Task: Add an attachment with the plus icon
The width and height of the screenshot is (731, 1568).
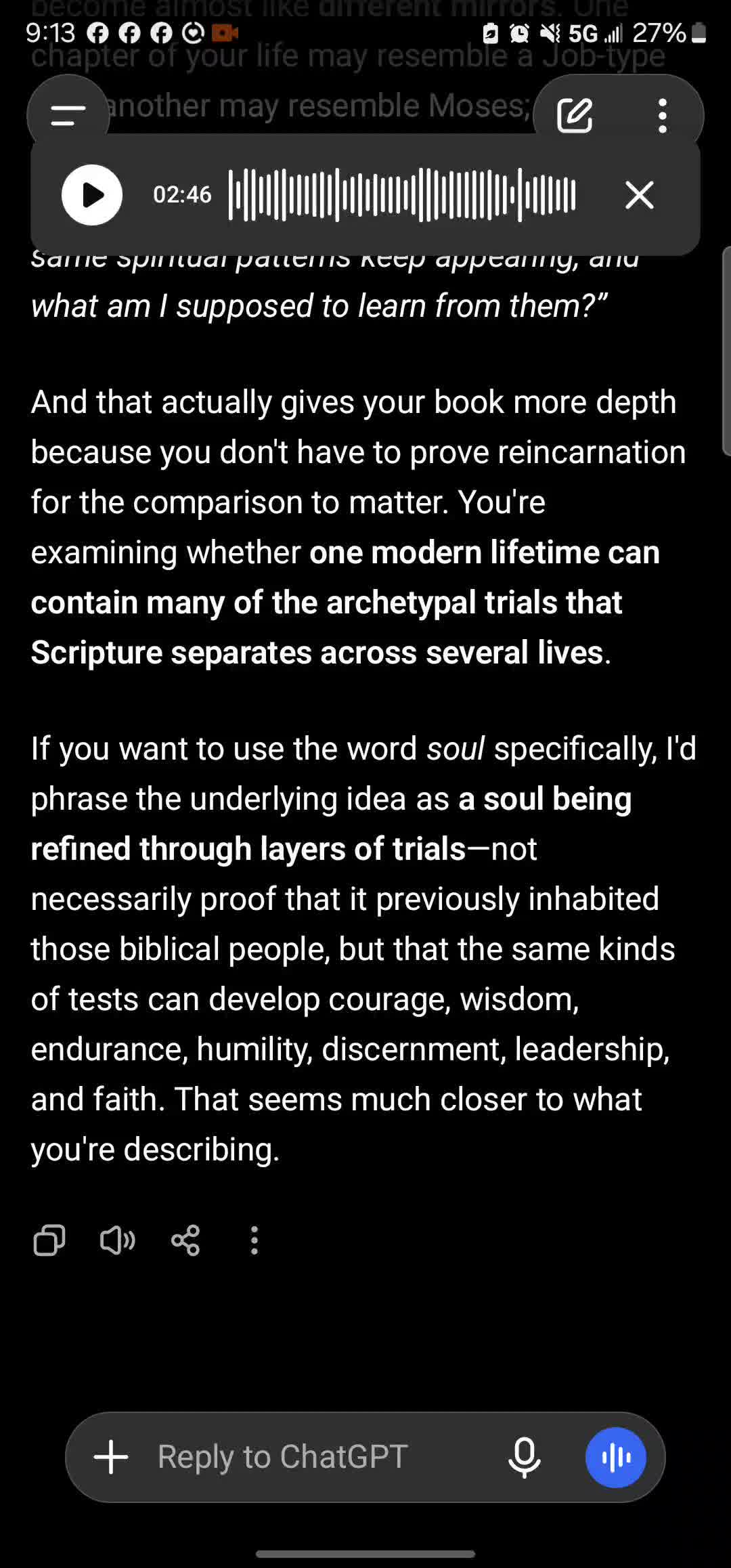Action: point(111,1457)
